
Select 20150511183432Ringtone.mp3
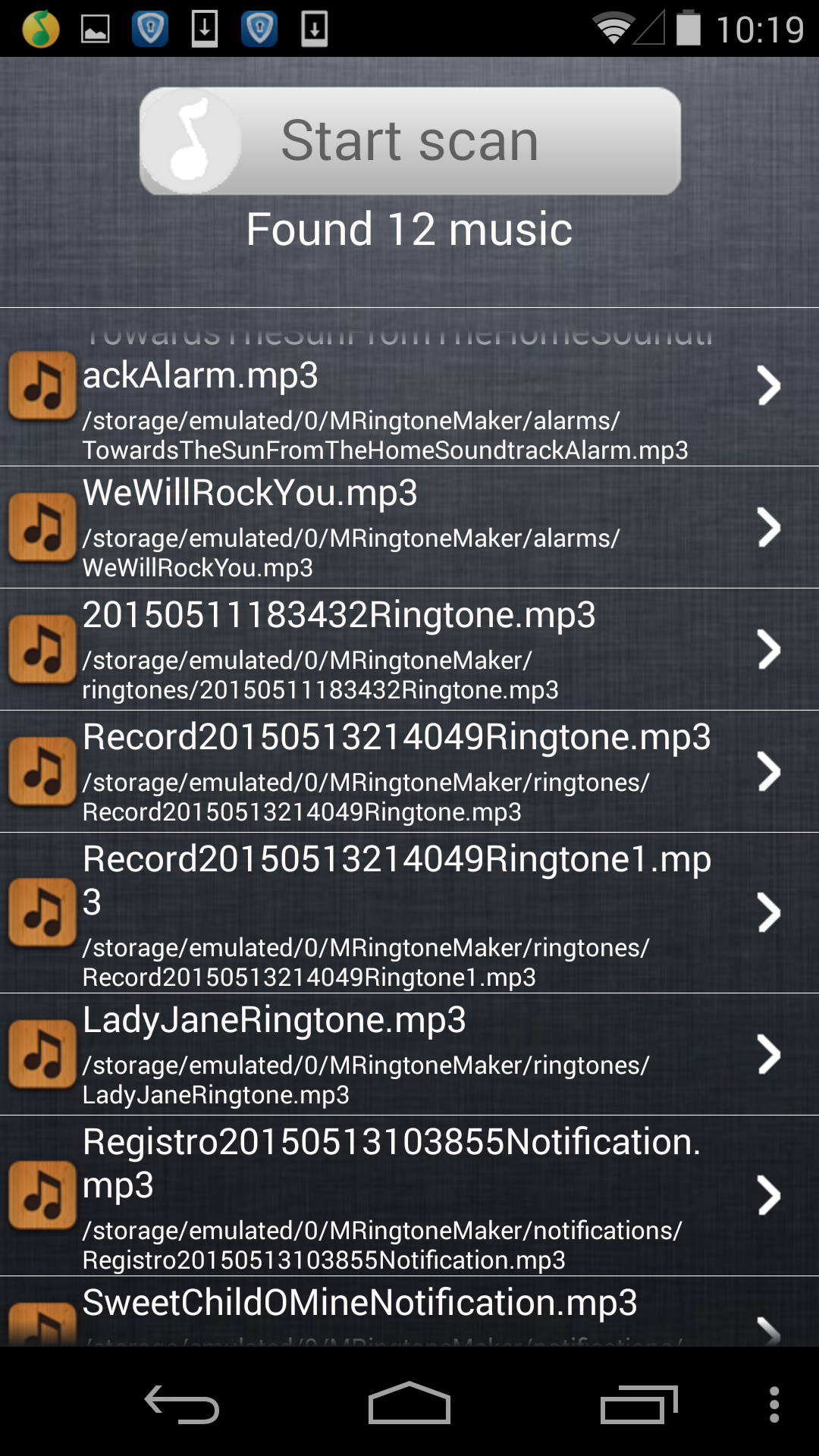click(409, 650)
